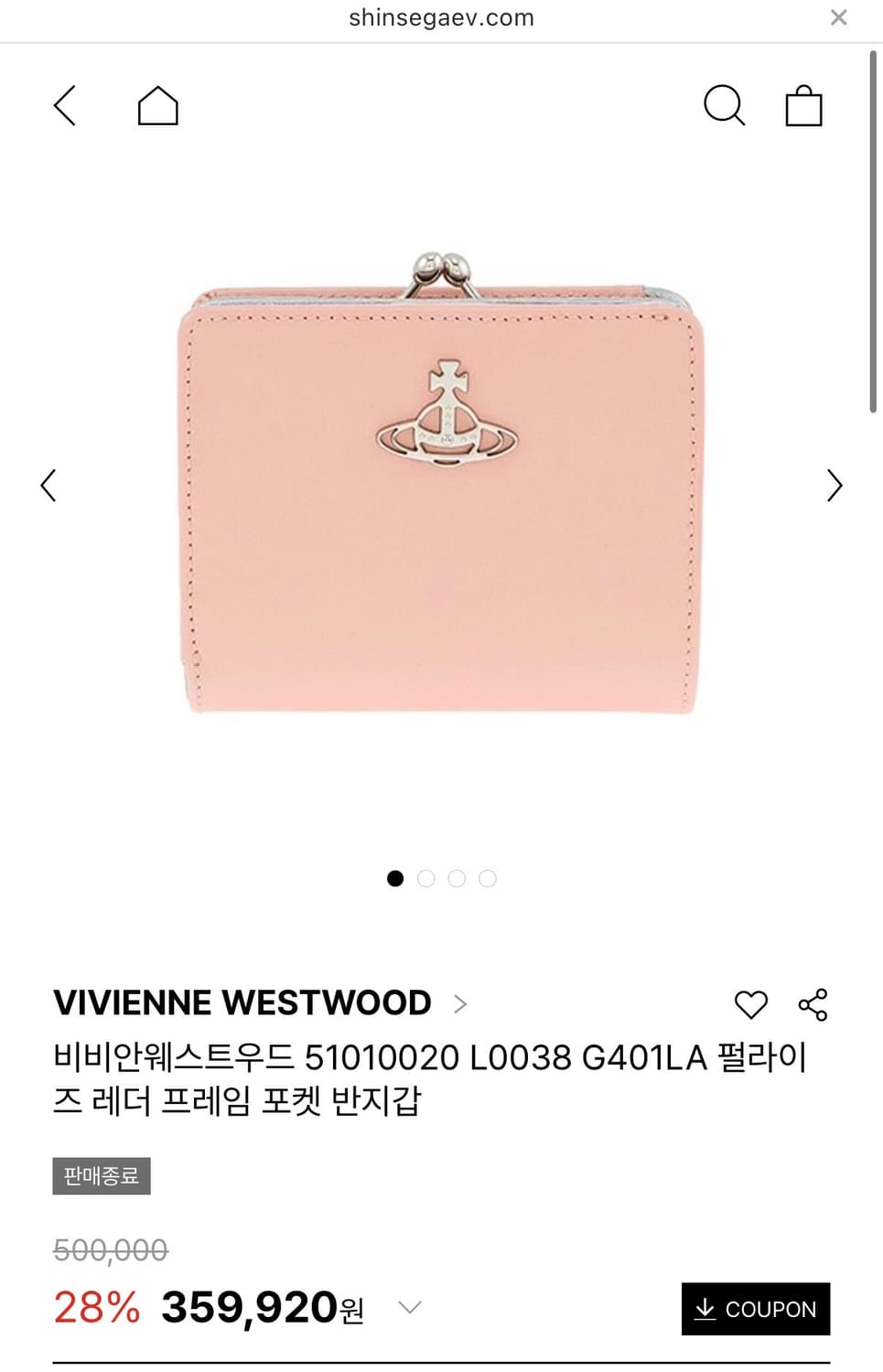
Task: Tap the shinsegaev.com address bar title
Action: click(441, 16)
